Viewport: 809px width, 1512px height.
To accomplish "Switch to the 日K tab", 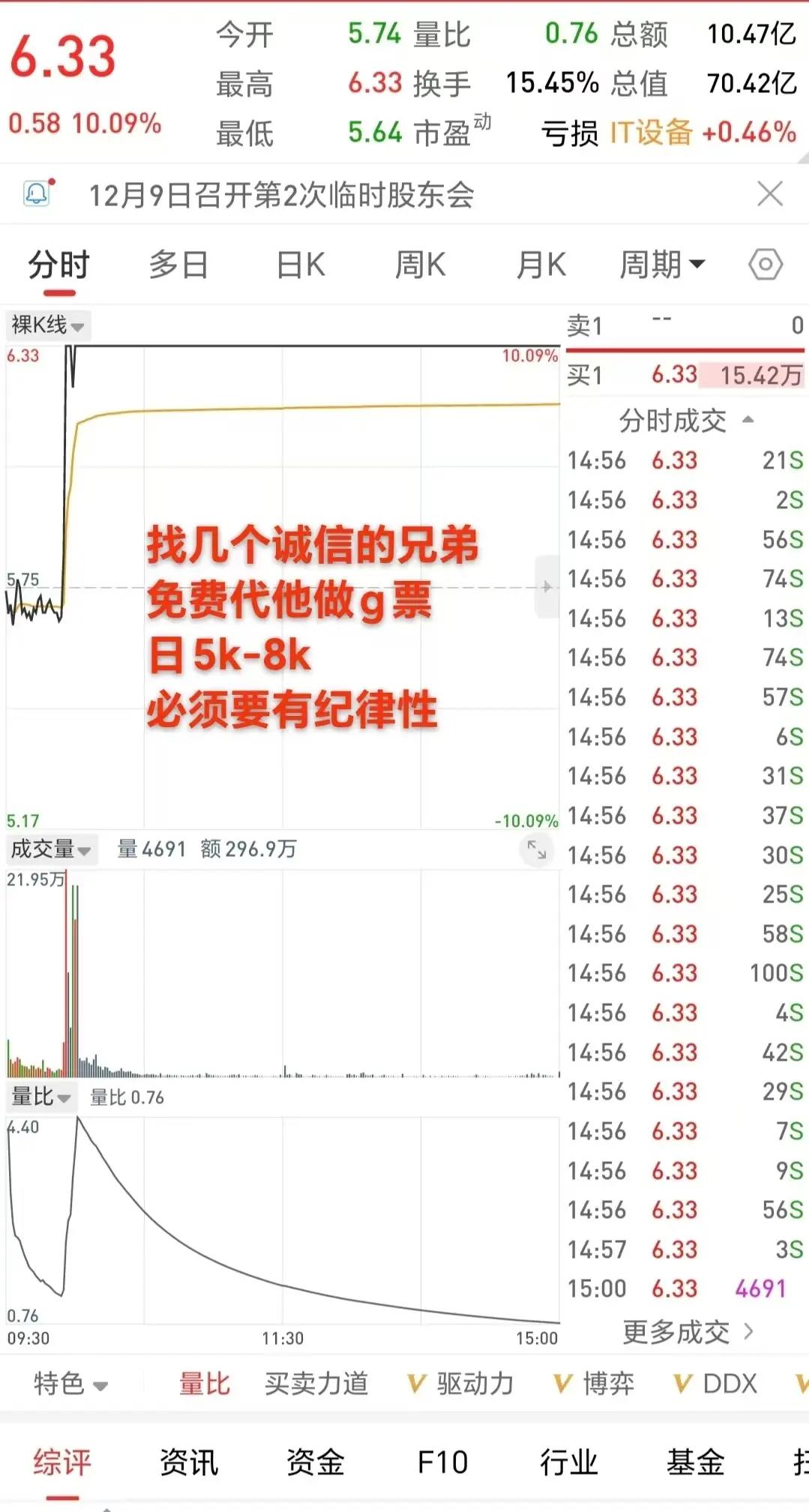I will tap(299, 264).
